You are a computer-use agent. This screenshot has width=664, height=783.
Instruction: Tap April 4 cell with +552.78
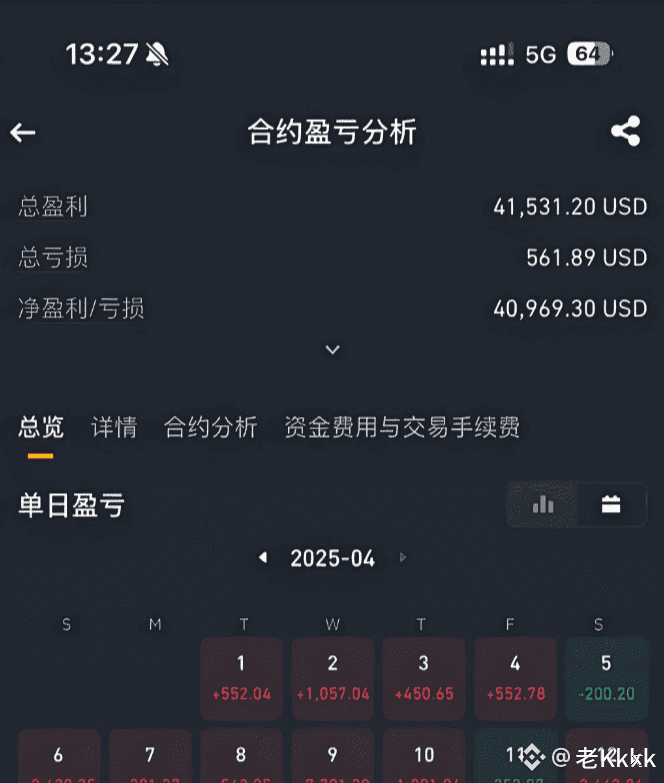coord(515,678)
